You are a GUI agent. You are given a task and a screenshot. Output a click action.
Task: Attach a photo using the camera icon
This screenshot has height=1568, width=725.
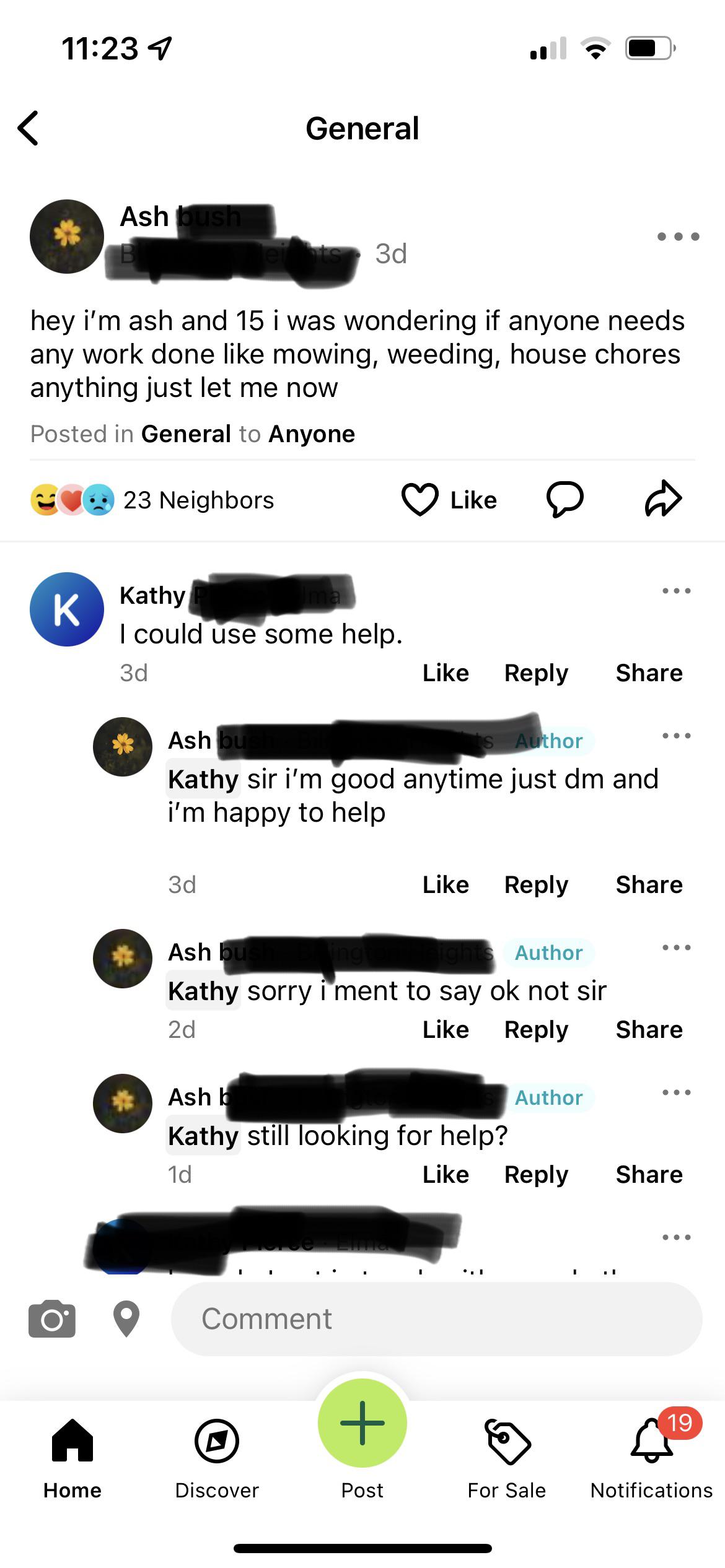coord(53,1319)
